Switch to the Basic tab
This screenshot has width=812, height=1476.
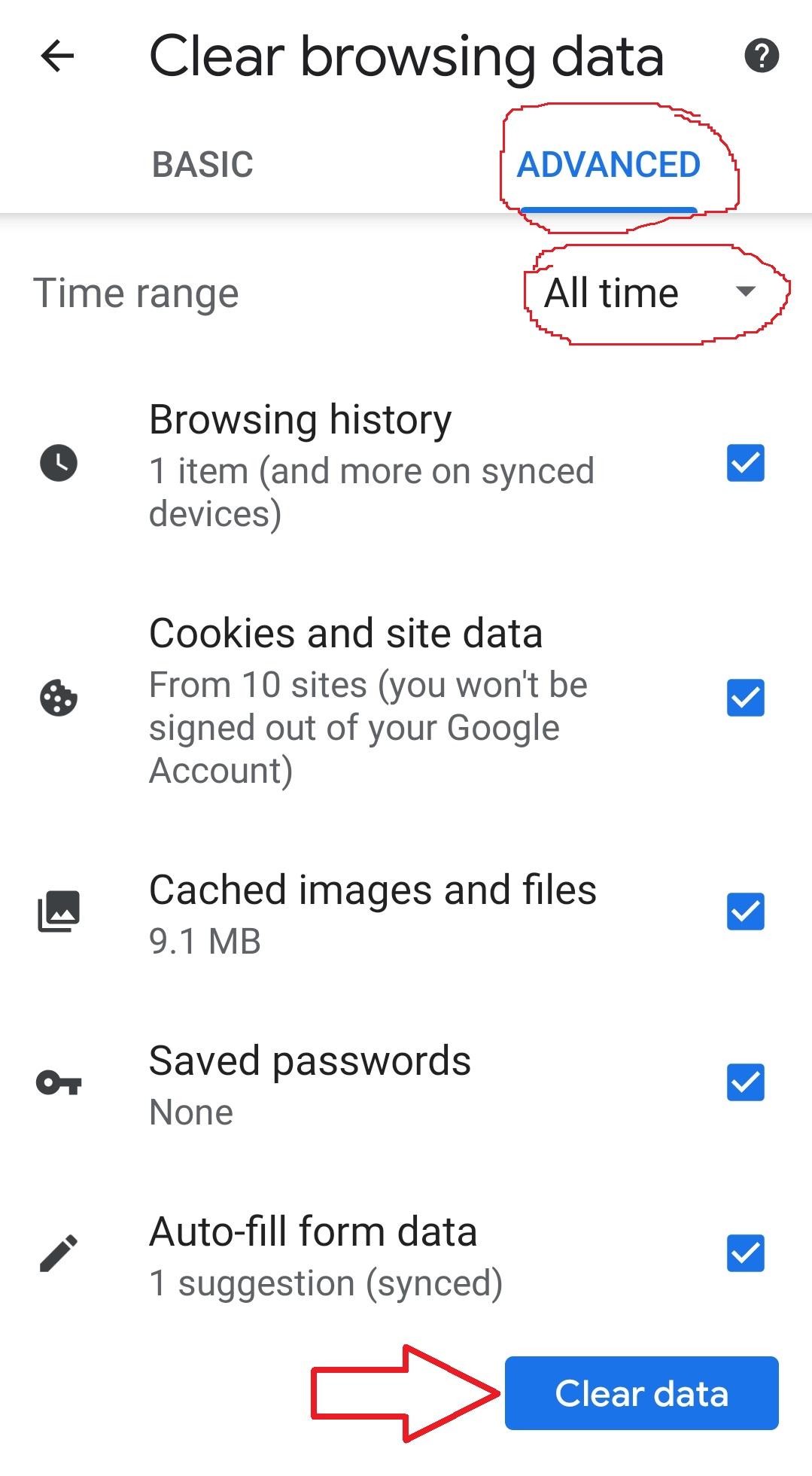[x=202, y=165]
